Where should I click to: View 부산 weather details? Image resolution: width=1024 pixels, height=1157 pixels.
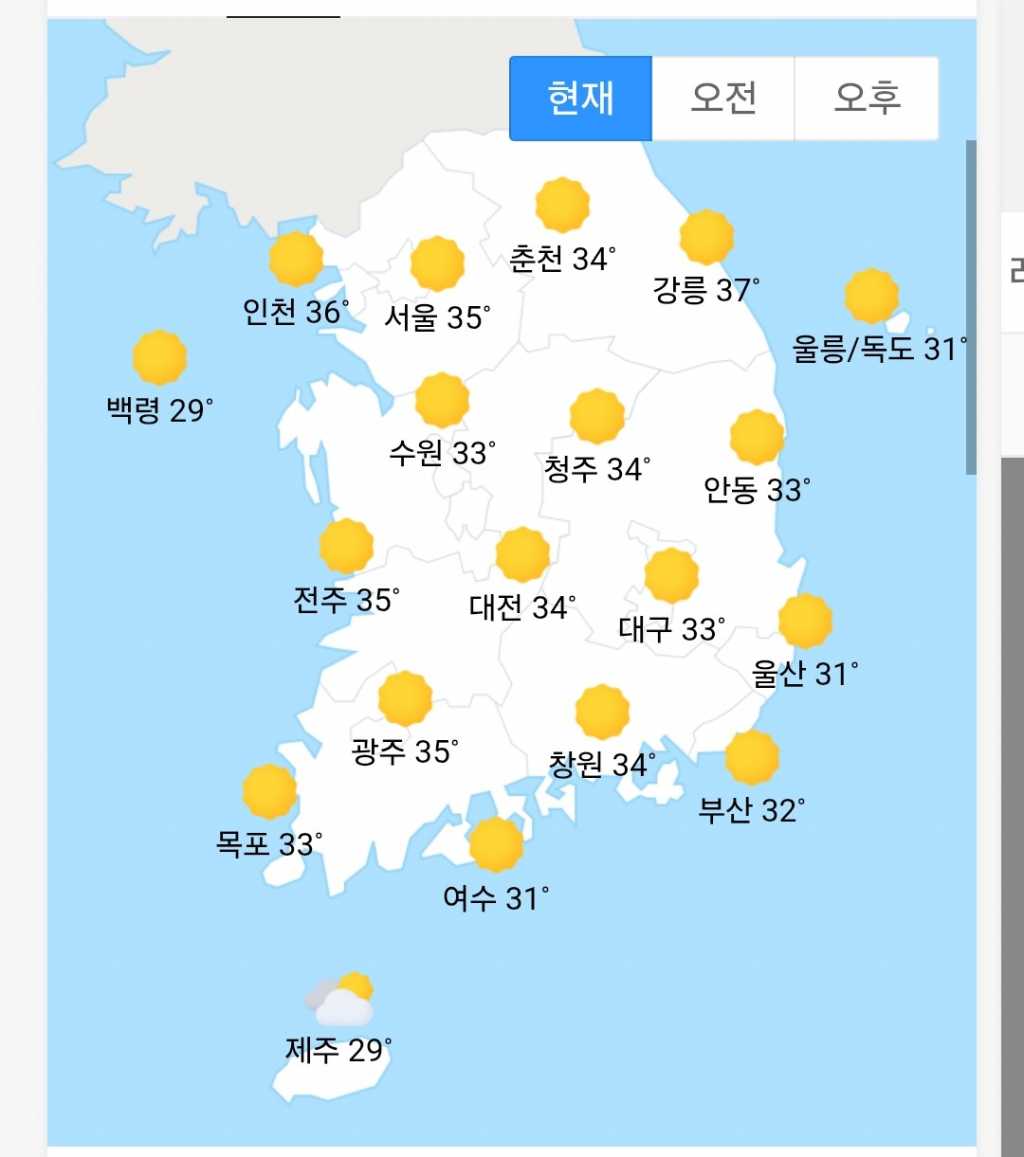tap(752, 780)
